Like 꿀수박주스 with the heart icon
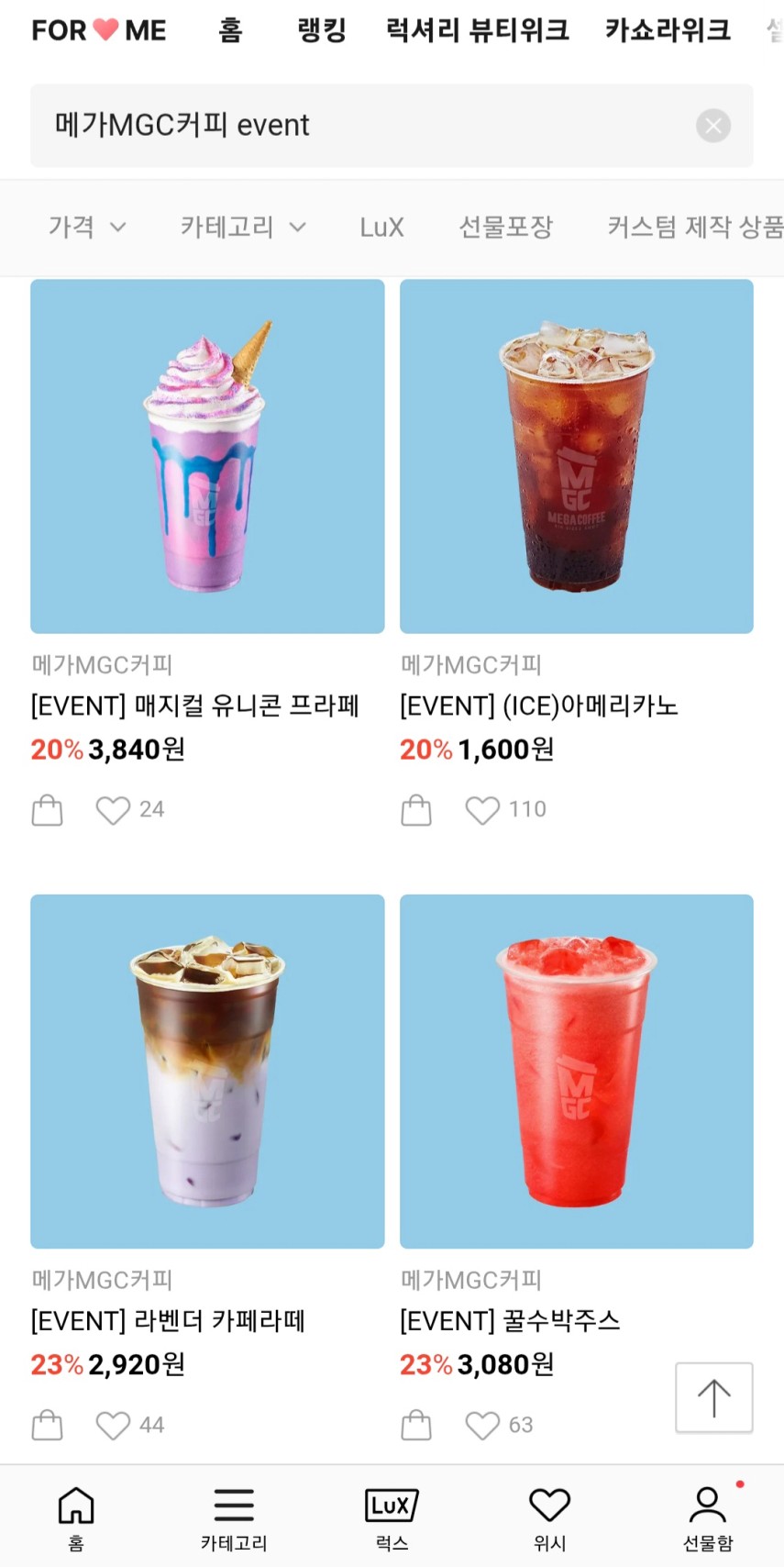This screenshot has height=1567, width=784. 482,1425
